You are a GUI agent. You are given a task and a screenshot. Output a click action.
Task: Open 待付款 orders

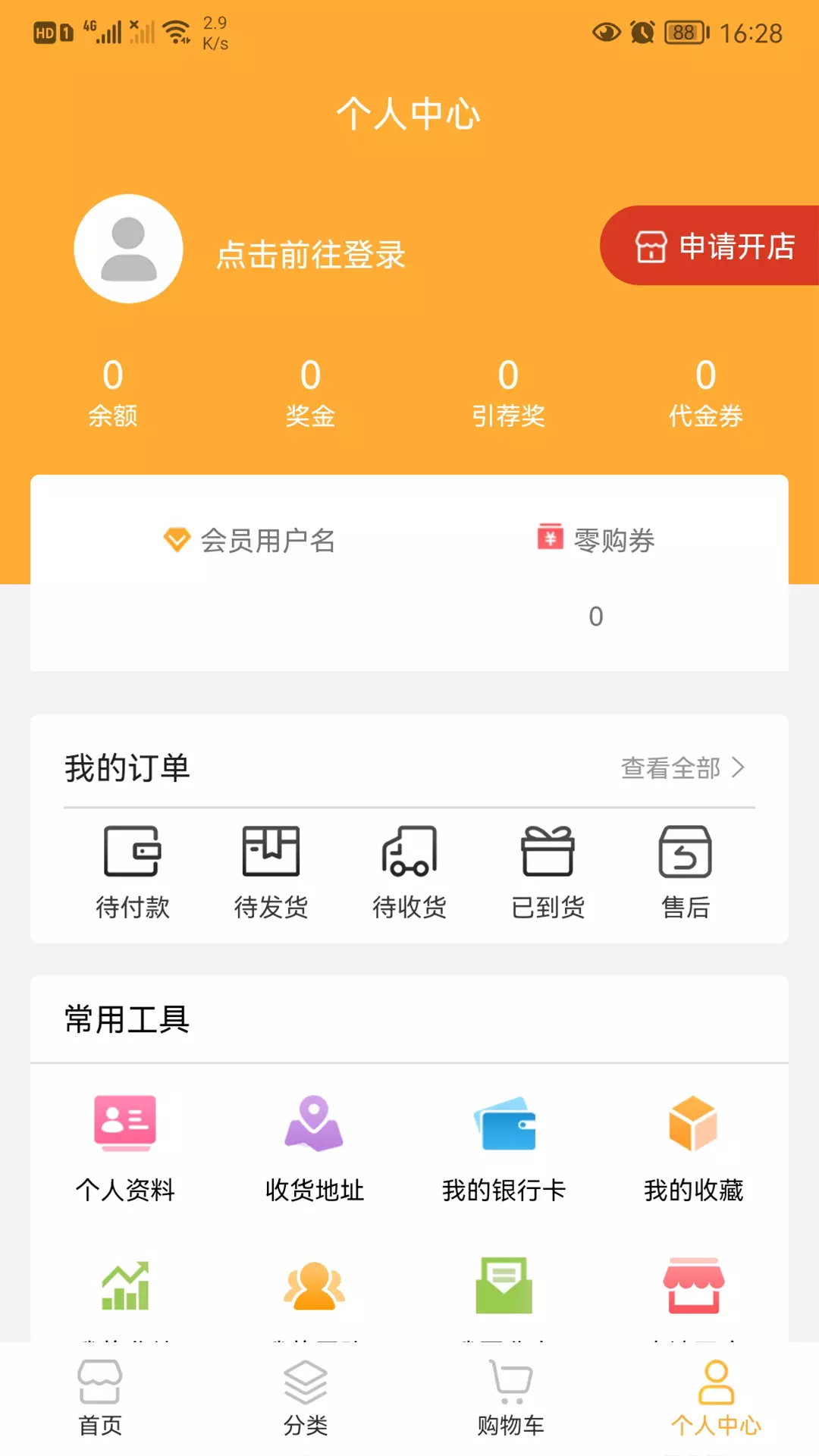[x=133, y=873]
